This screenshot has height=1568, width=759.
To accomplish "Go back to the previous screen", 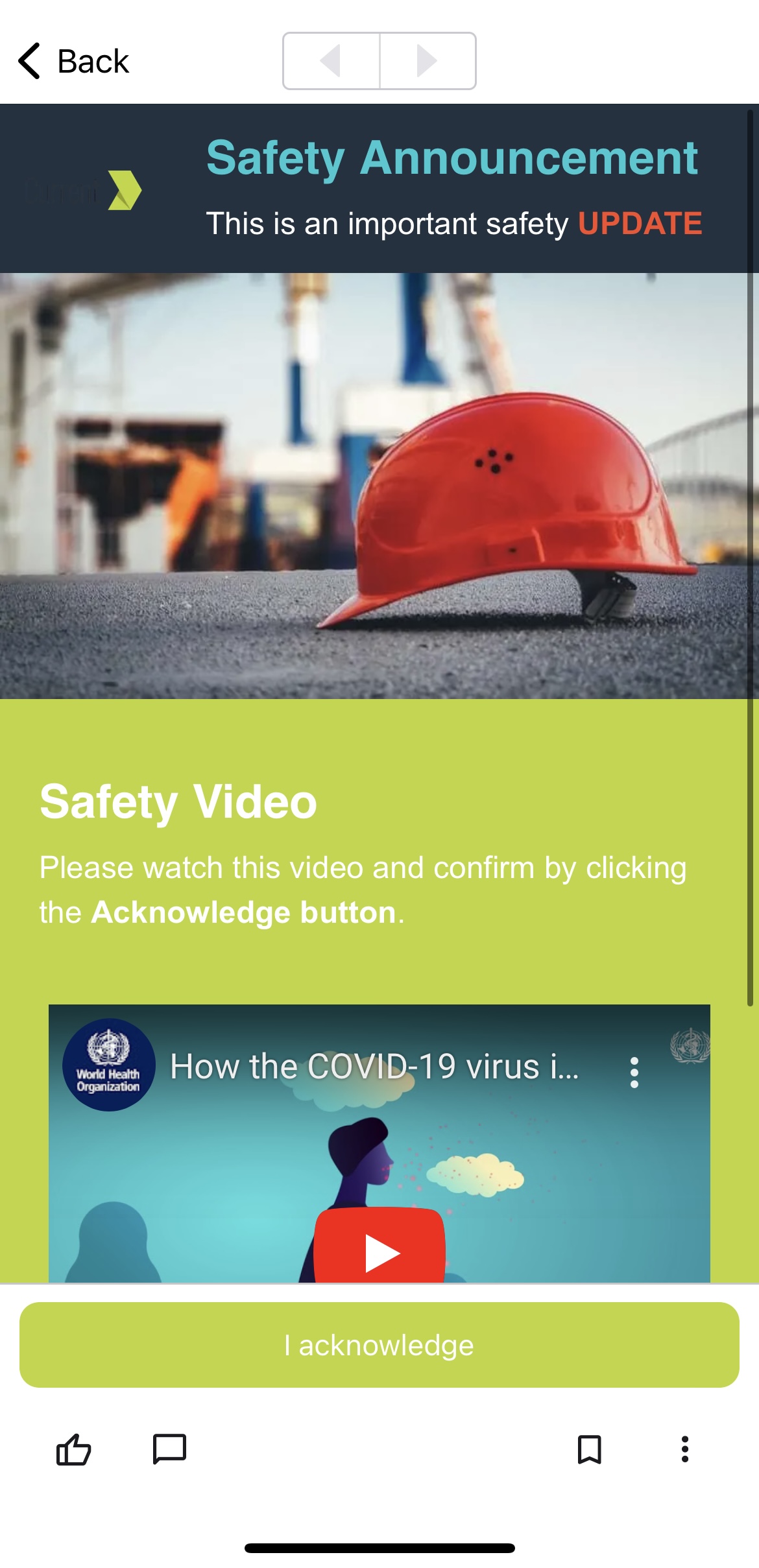I will coord(73,62).
